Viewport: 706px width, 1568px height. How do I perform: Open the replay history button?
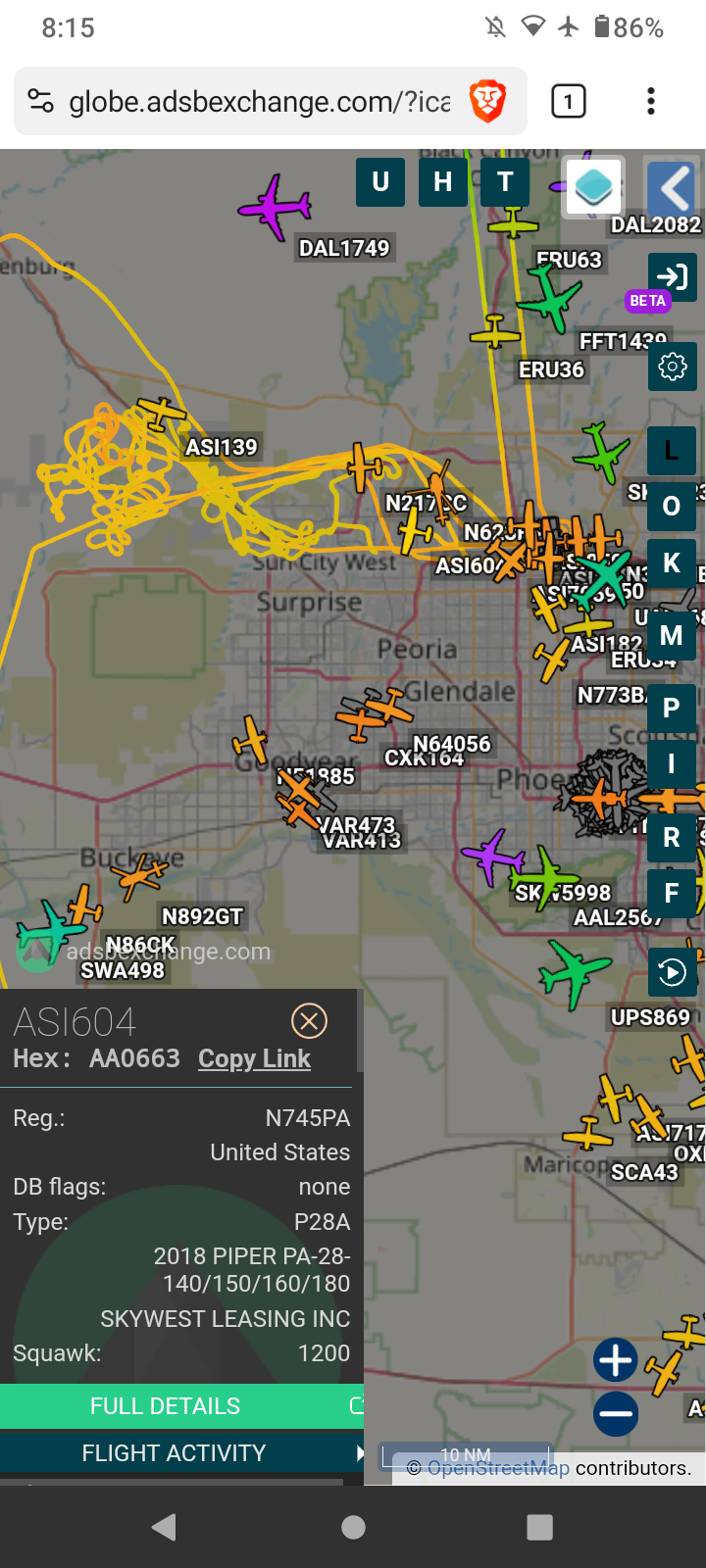coord(673,972)
